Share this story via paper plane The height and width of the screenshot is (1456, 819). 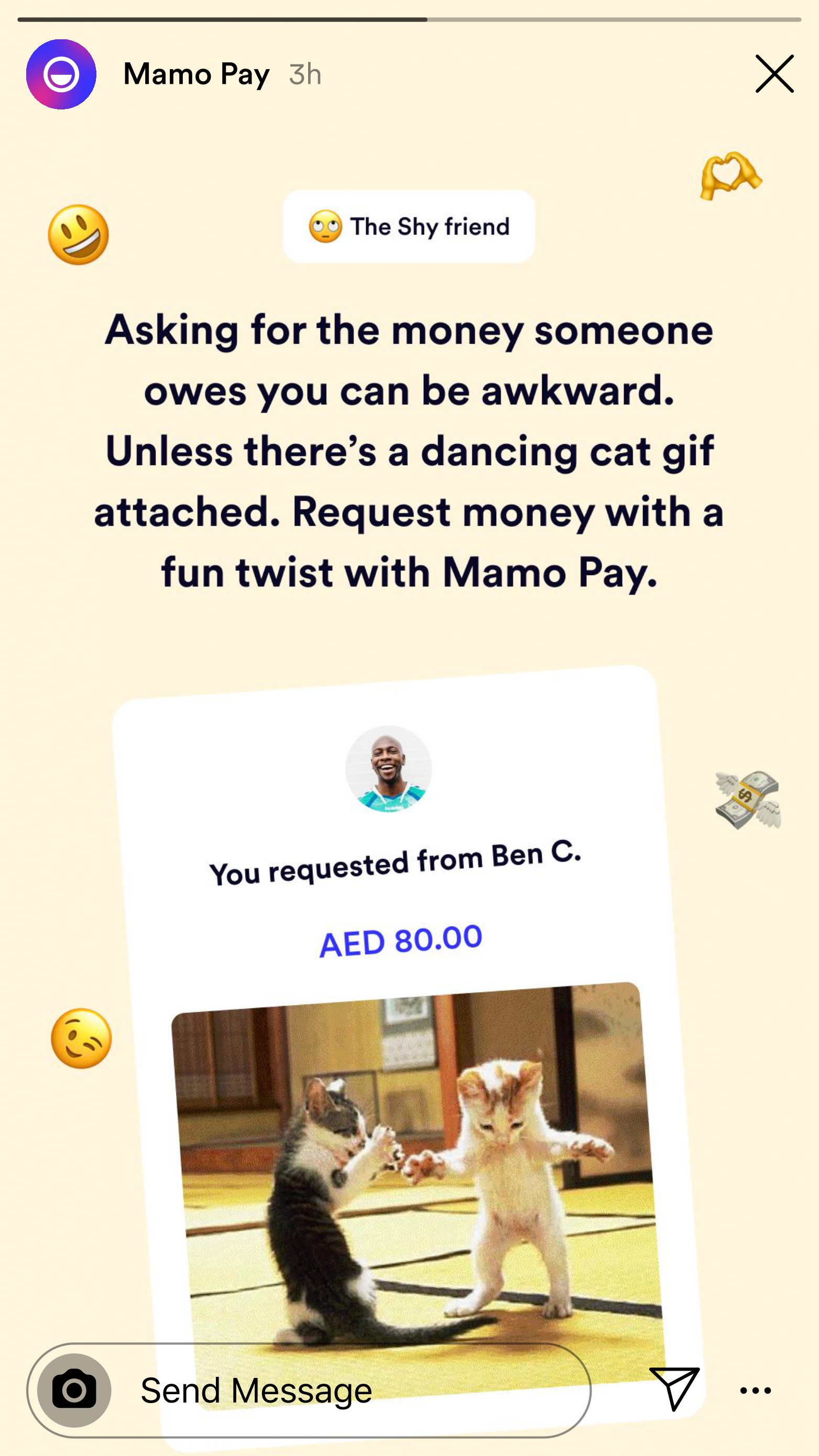tap(674, 1389)
